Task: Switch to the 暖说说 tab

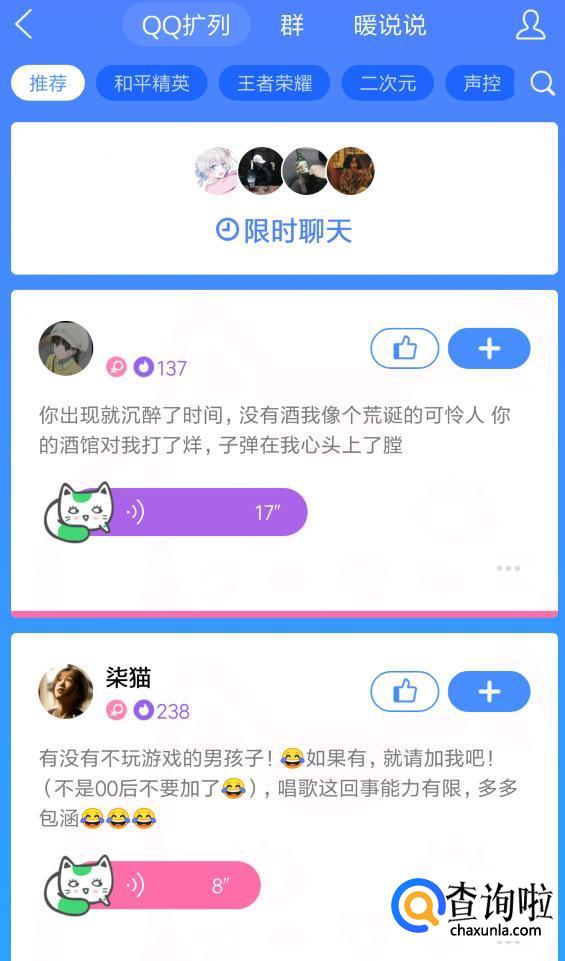Action: tap(390, 26)
